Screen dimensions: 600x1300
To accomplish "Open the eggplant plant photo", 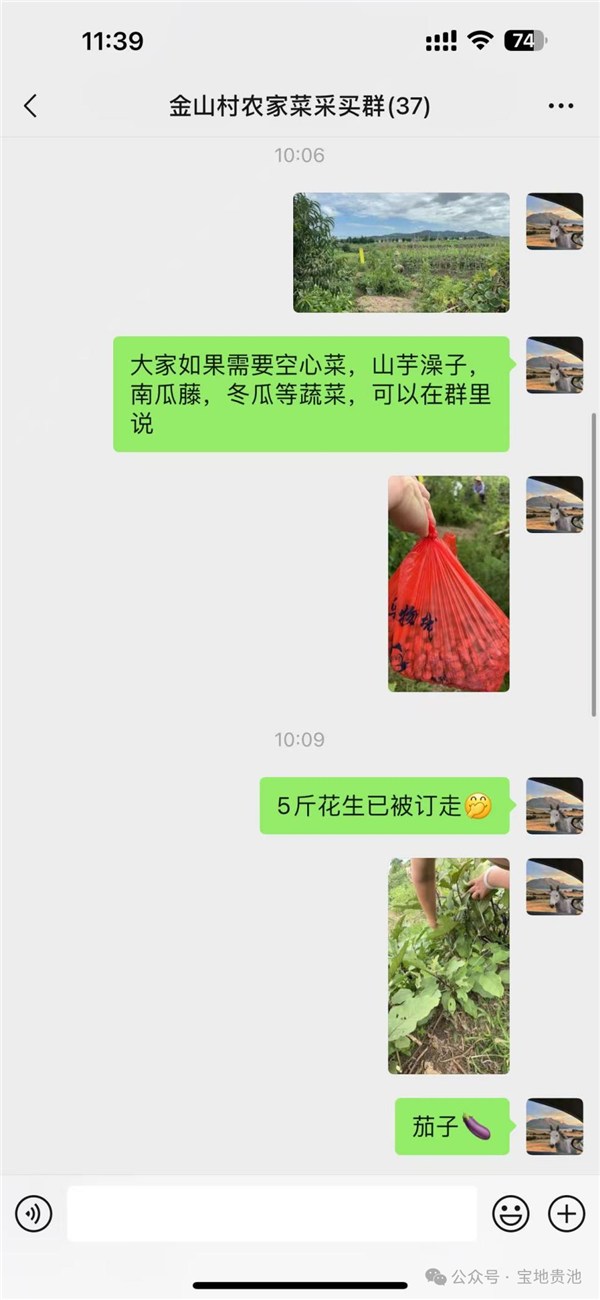I will pyautogui.click(x=448, y=966).
